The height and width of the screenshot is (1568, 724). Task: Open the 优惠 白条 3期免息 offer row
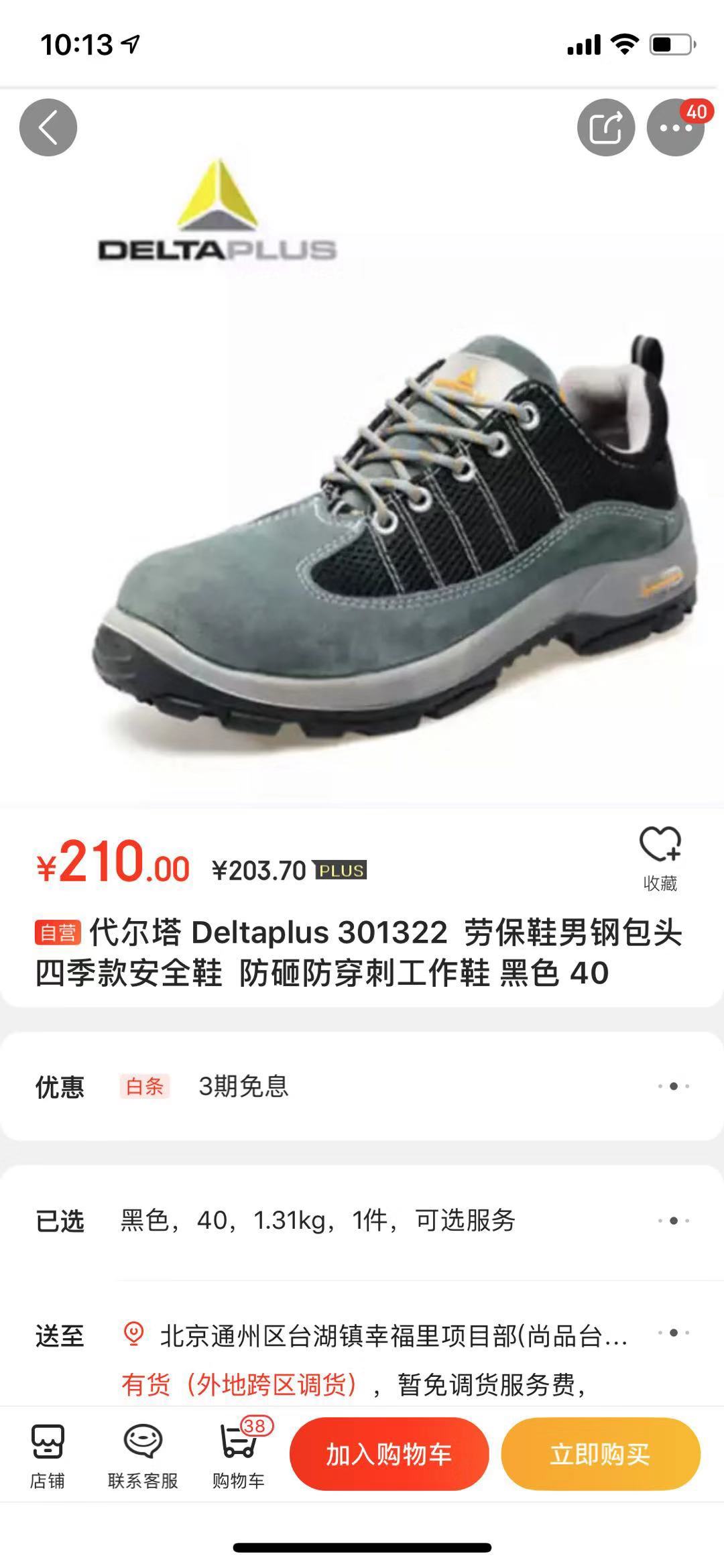coord(362,1086)
